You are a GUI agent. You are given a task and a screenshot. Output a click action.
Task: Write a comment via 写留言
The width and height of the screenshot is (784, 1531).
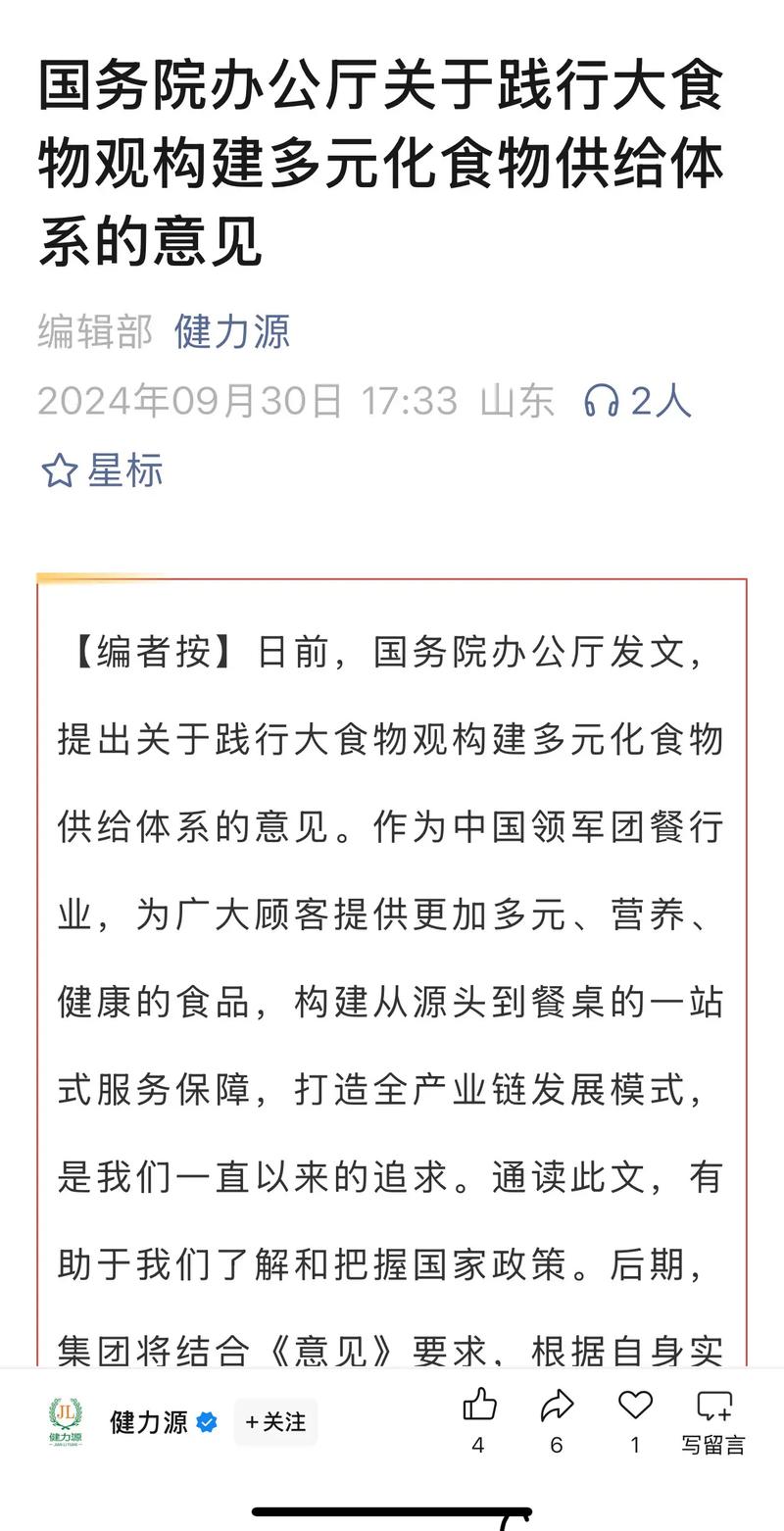click(713, 1419)
